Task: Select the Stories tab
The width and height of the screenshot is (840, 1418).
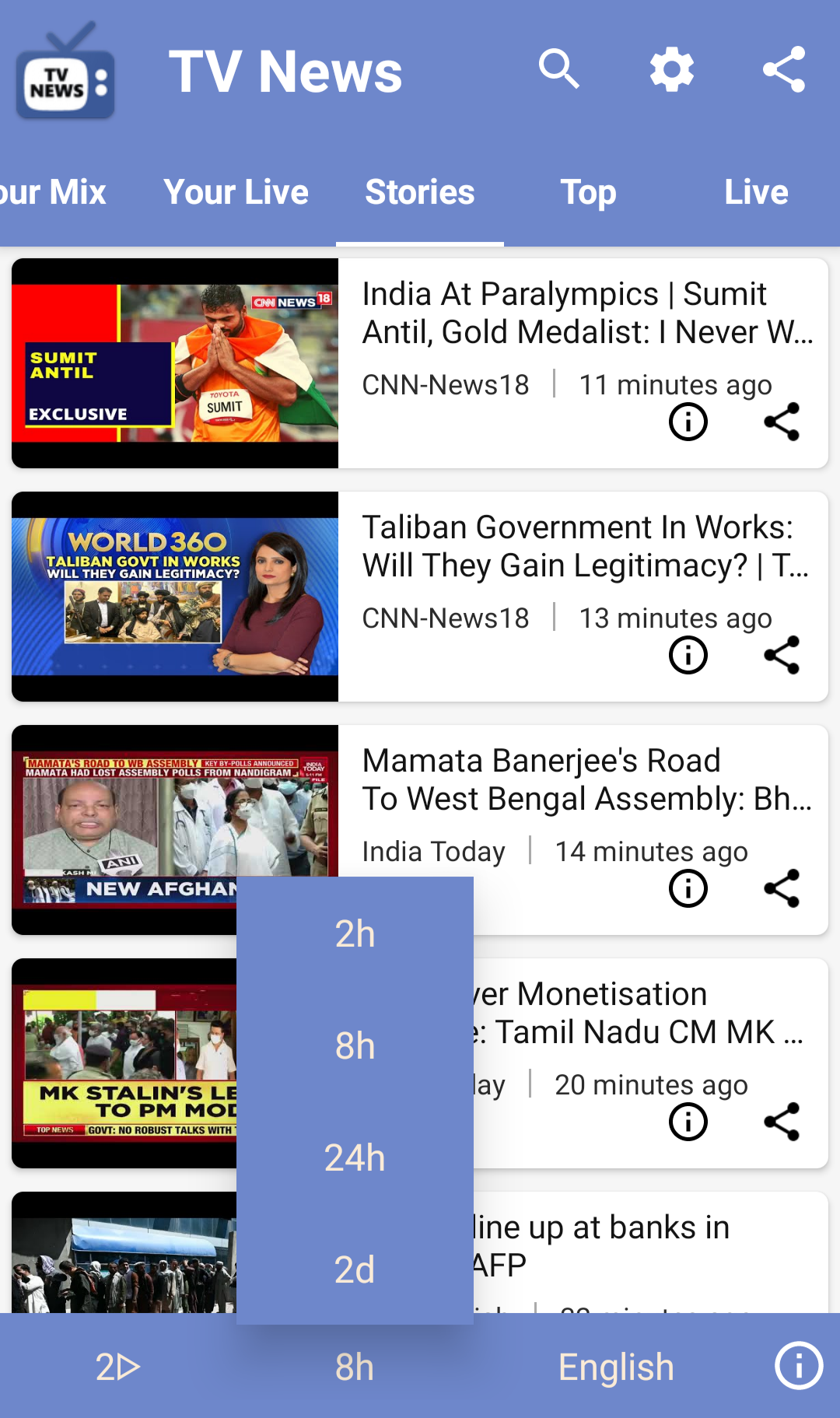Action: 420,192
